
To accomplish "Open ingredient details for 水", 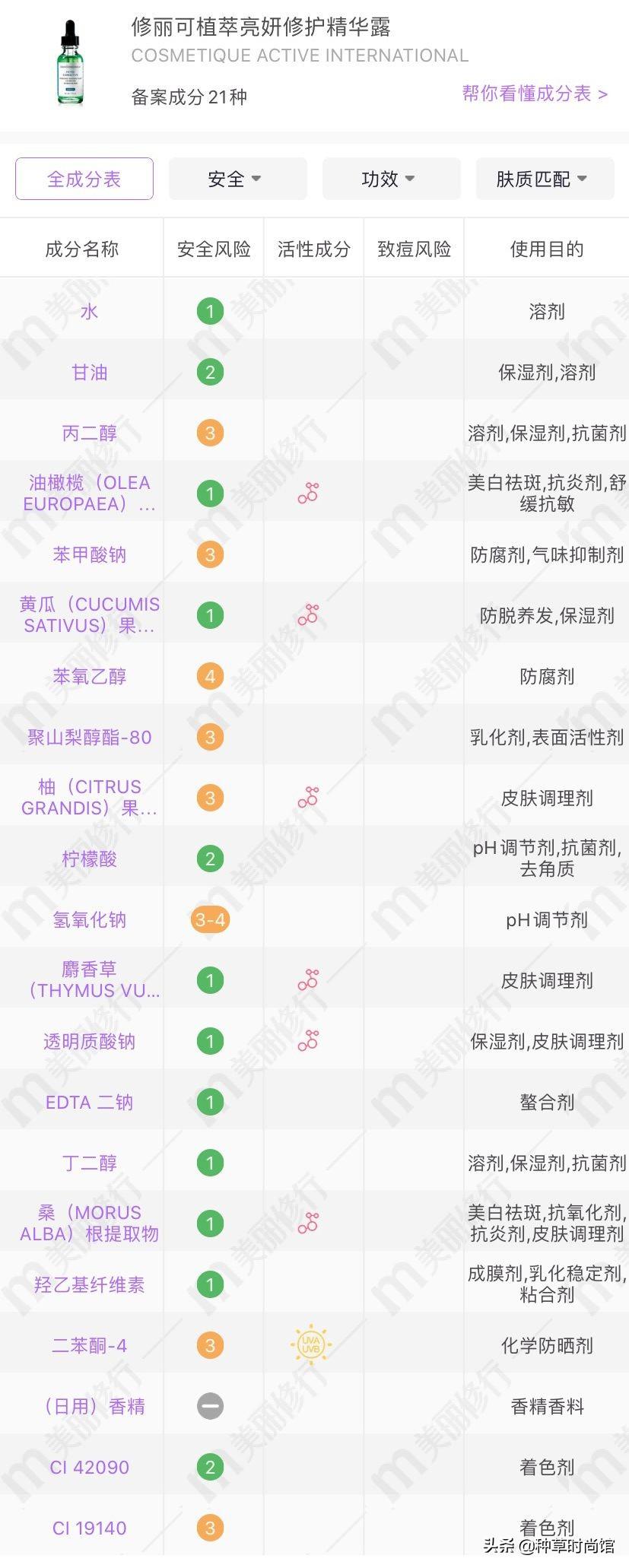I will (x=89, y=312).
